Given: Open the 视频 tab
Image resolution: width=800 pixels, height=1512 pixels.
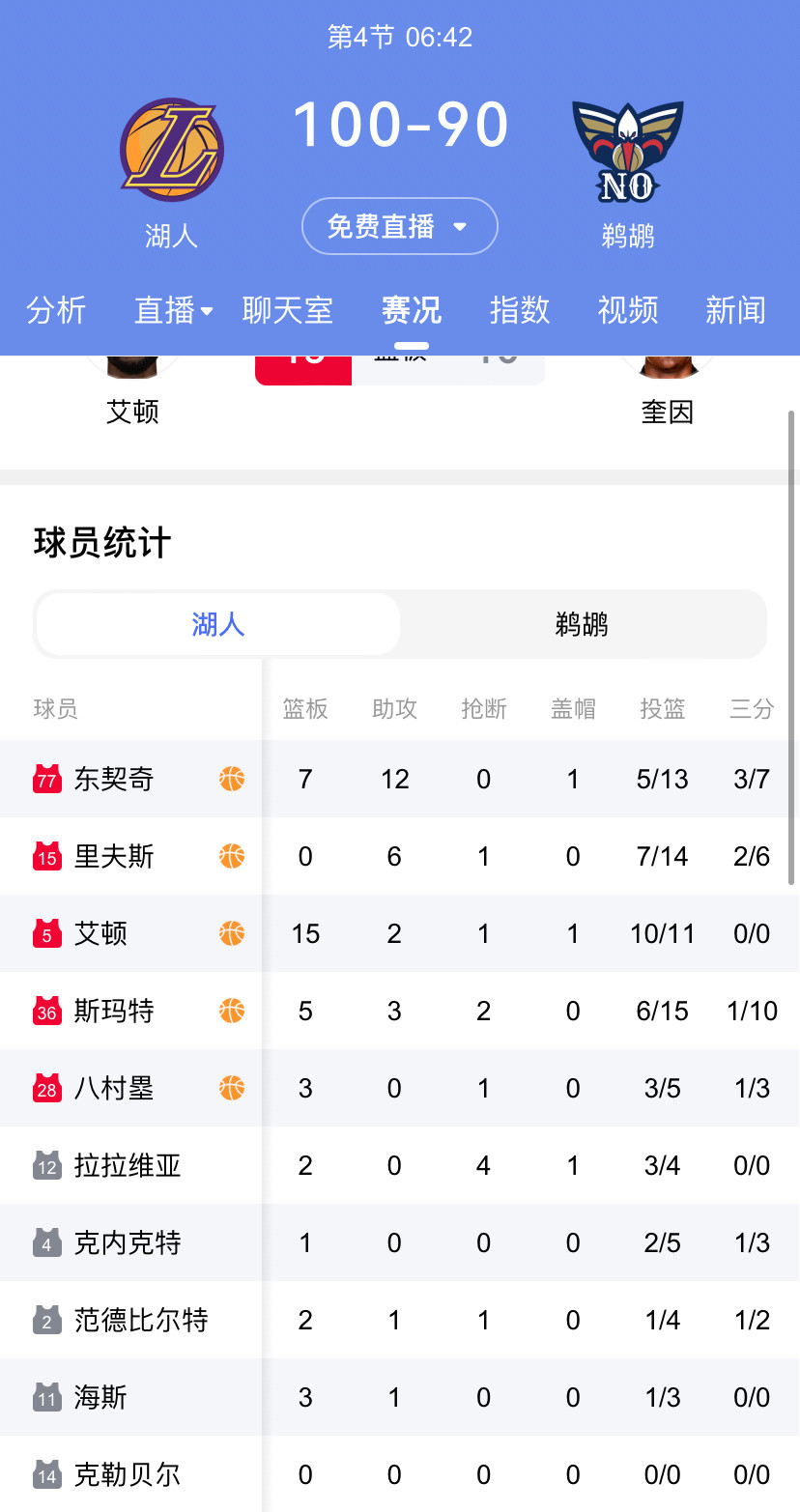Looking at the screenshot, I should click(x=628, y=310).
